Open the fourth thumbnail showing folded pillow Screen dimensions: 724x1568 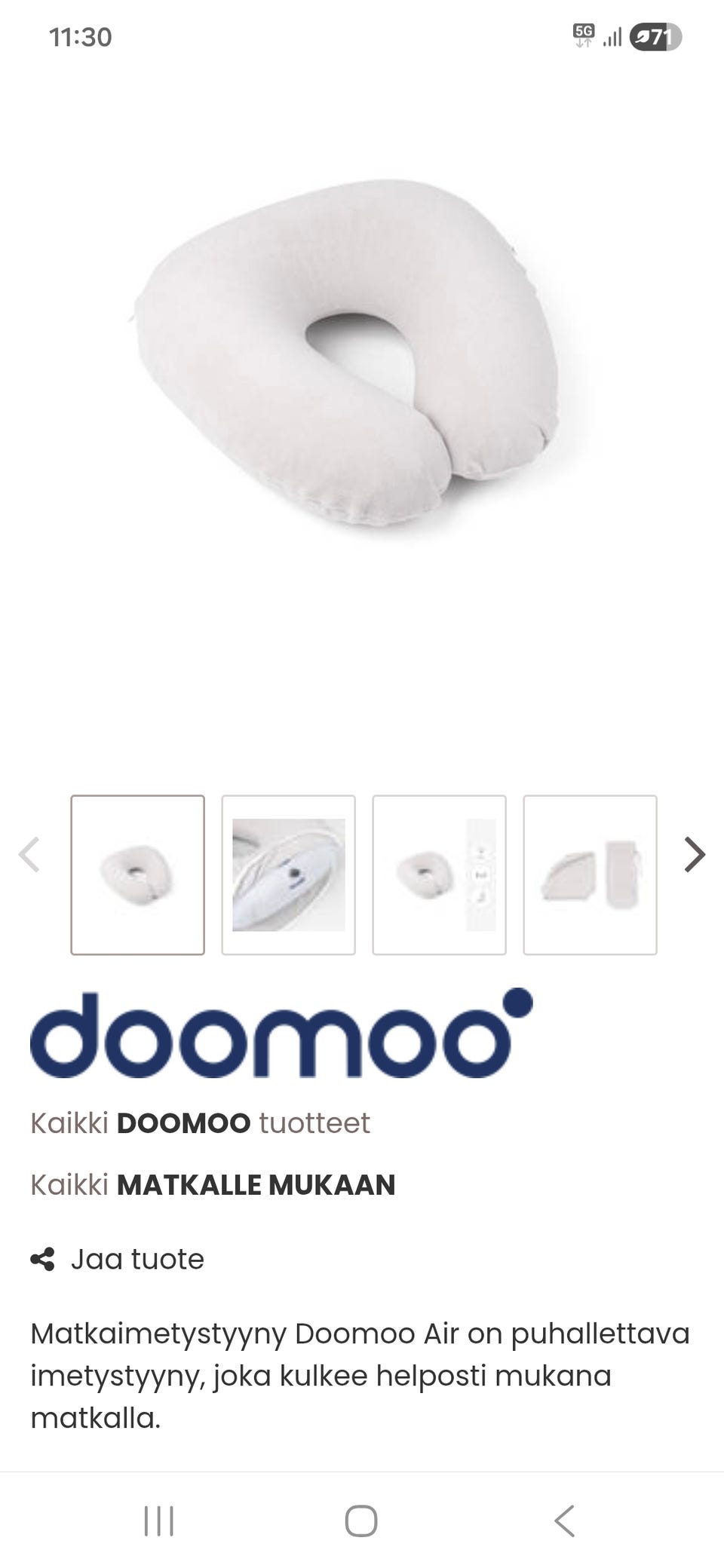[x=590, y=874]
